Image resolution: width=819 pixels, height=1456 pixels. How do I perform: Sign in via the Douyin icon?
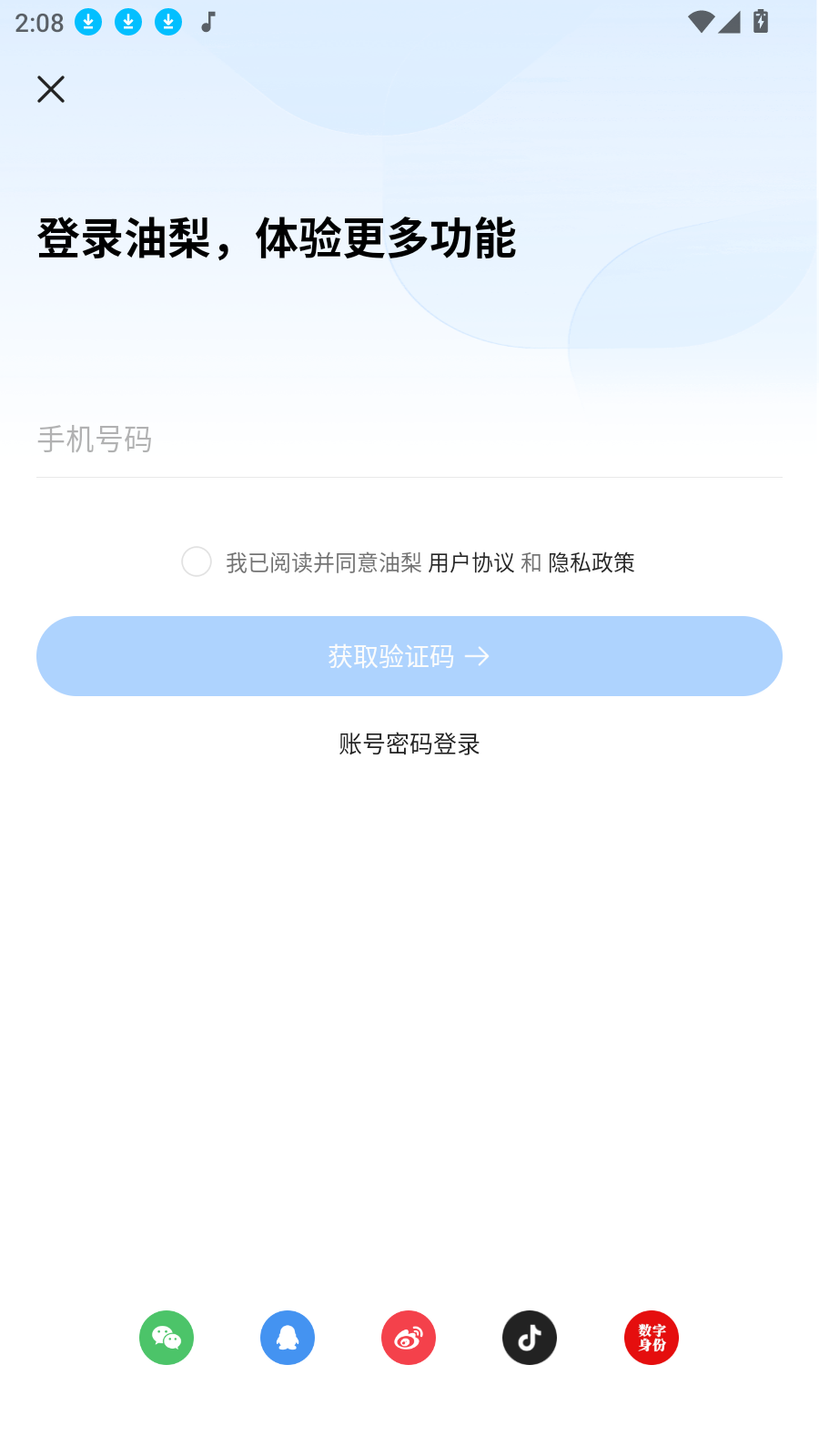point(530,1338)
